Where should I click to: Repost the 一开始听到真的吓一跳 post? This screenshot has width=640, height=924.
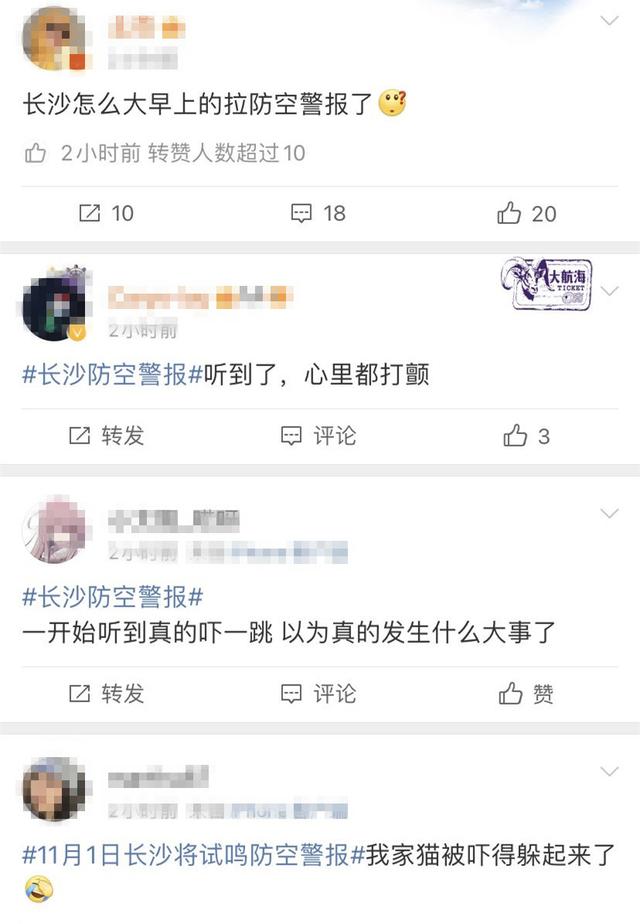[107, 693]
